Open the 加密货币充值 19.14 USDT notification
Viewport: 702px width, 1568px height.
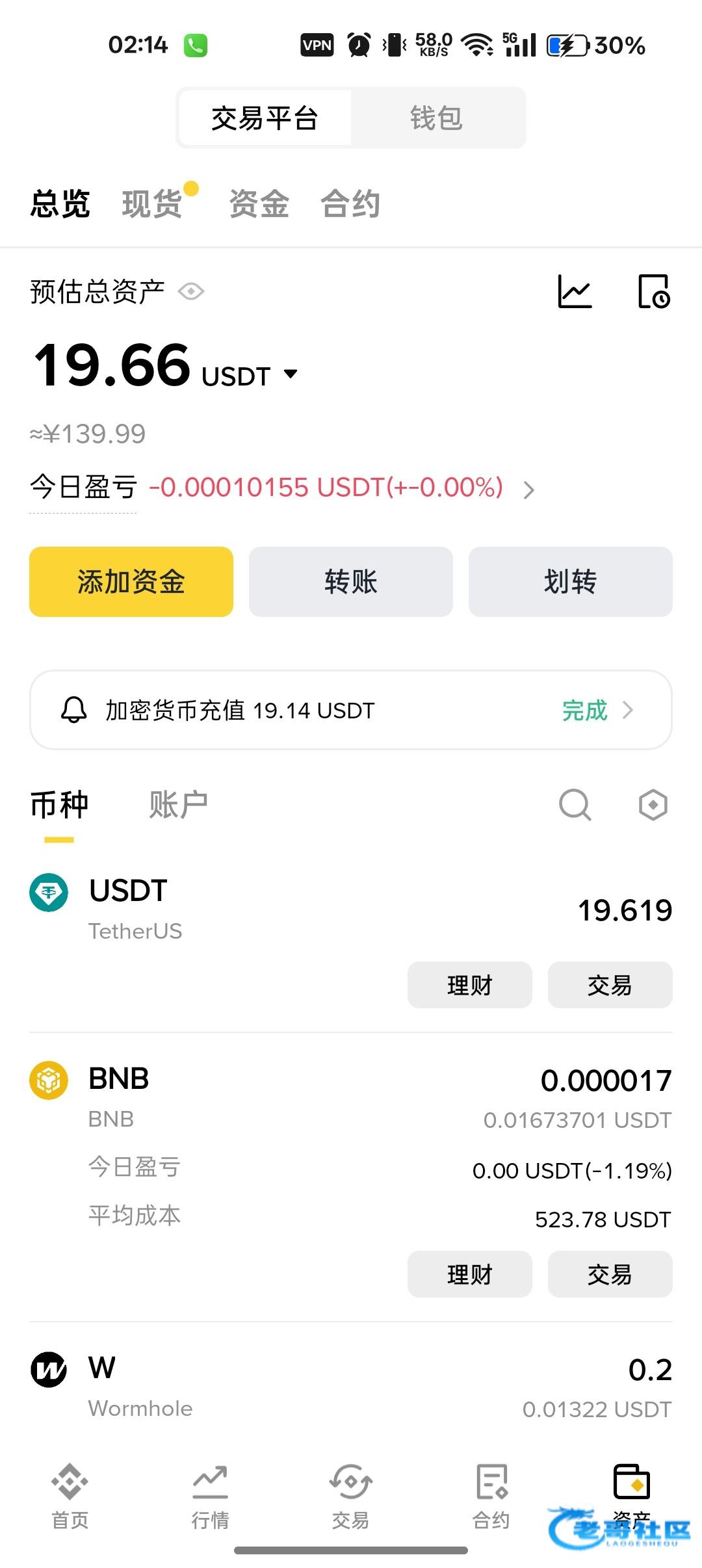click(x=351, y=710)
